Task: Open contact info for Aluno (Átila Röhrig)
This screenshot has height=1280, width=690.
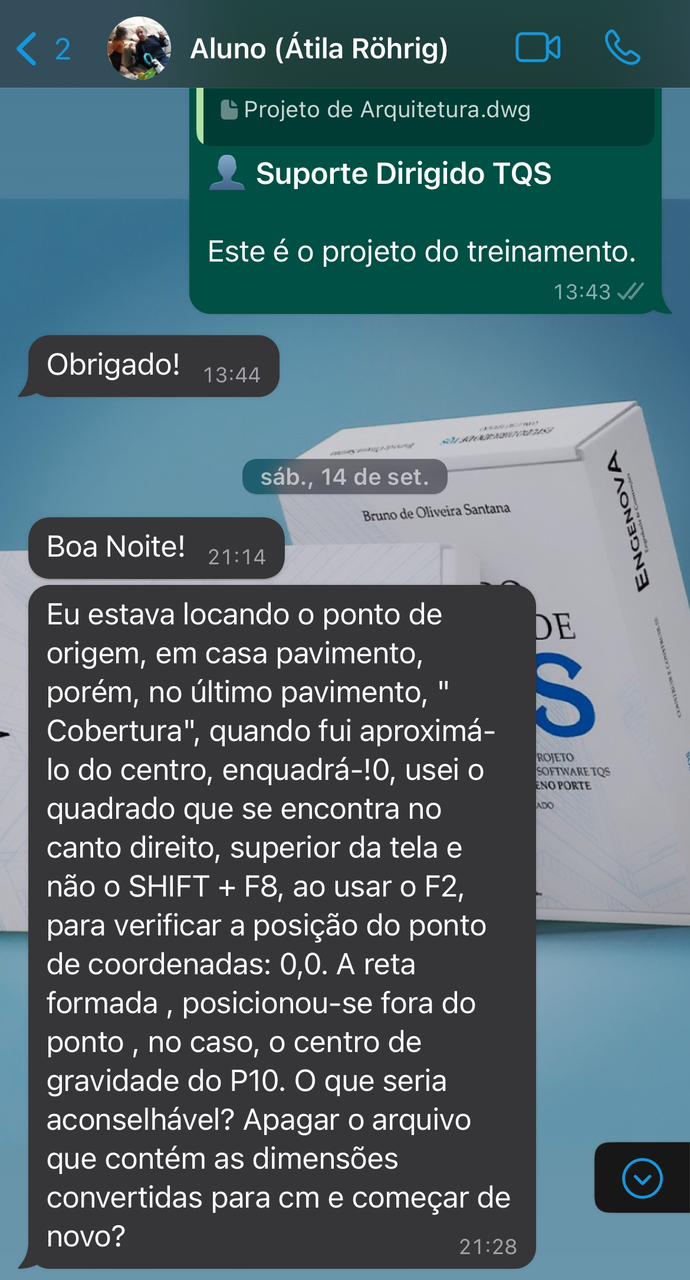Action: [x=319, y=48]
